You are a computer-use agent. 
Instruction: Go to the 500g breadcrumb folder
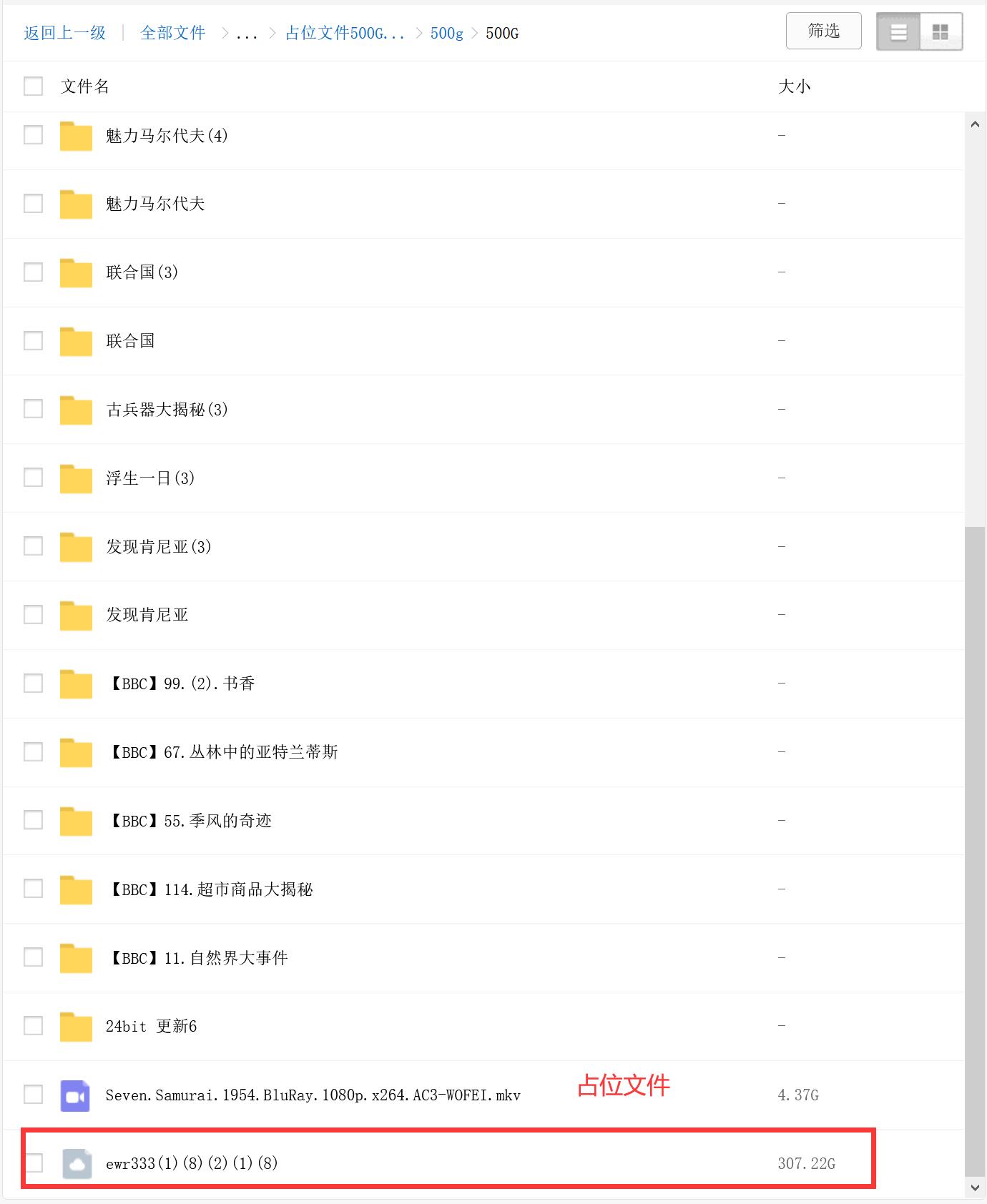(x=446, y=33)
